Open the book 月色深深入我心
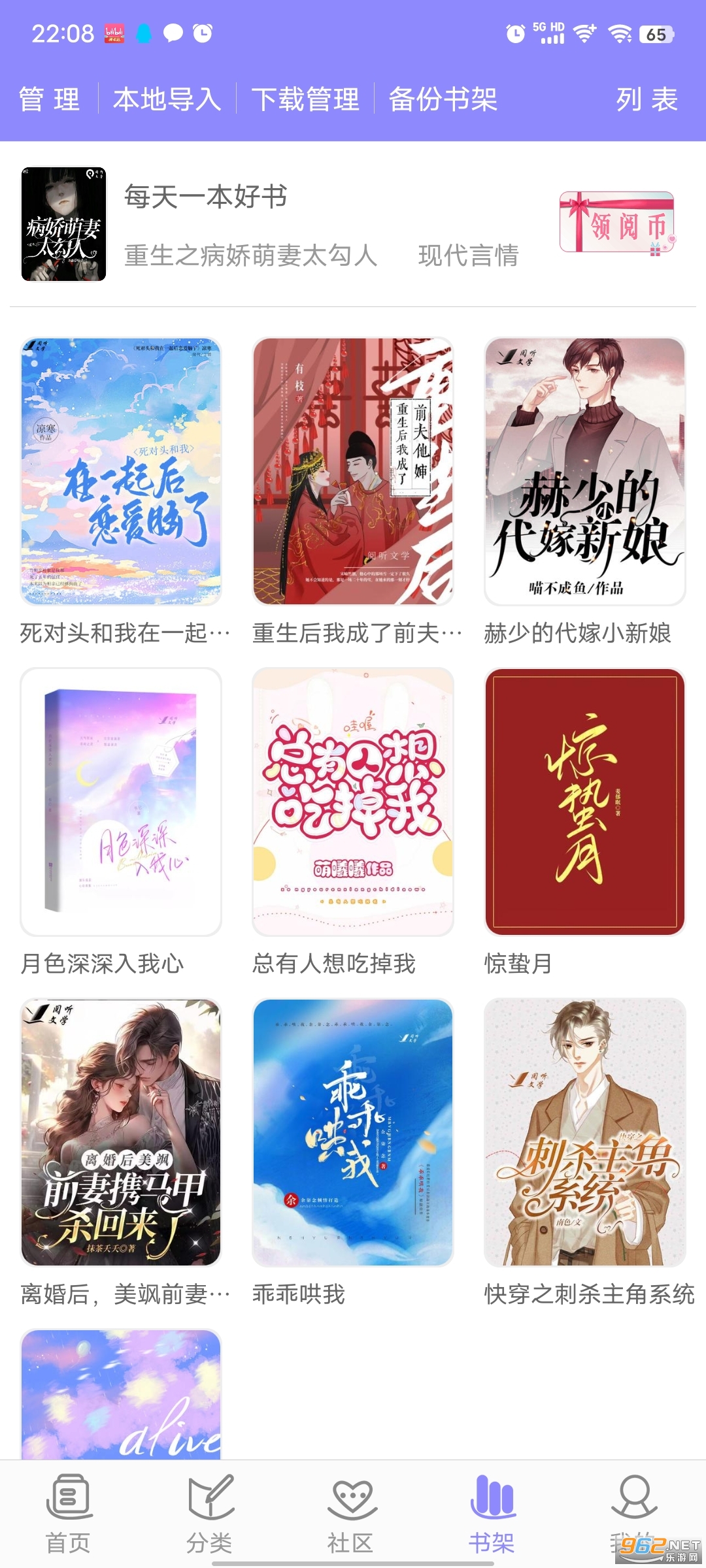The image size is (706, 1568). point(121,801)
